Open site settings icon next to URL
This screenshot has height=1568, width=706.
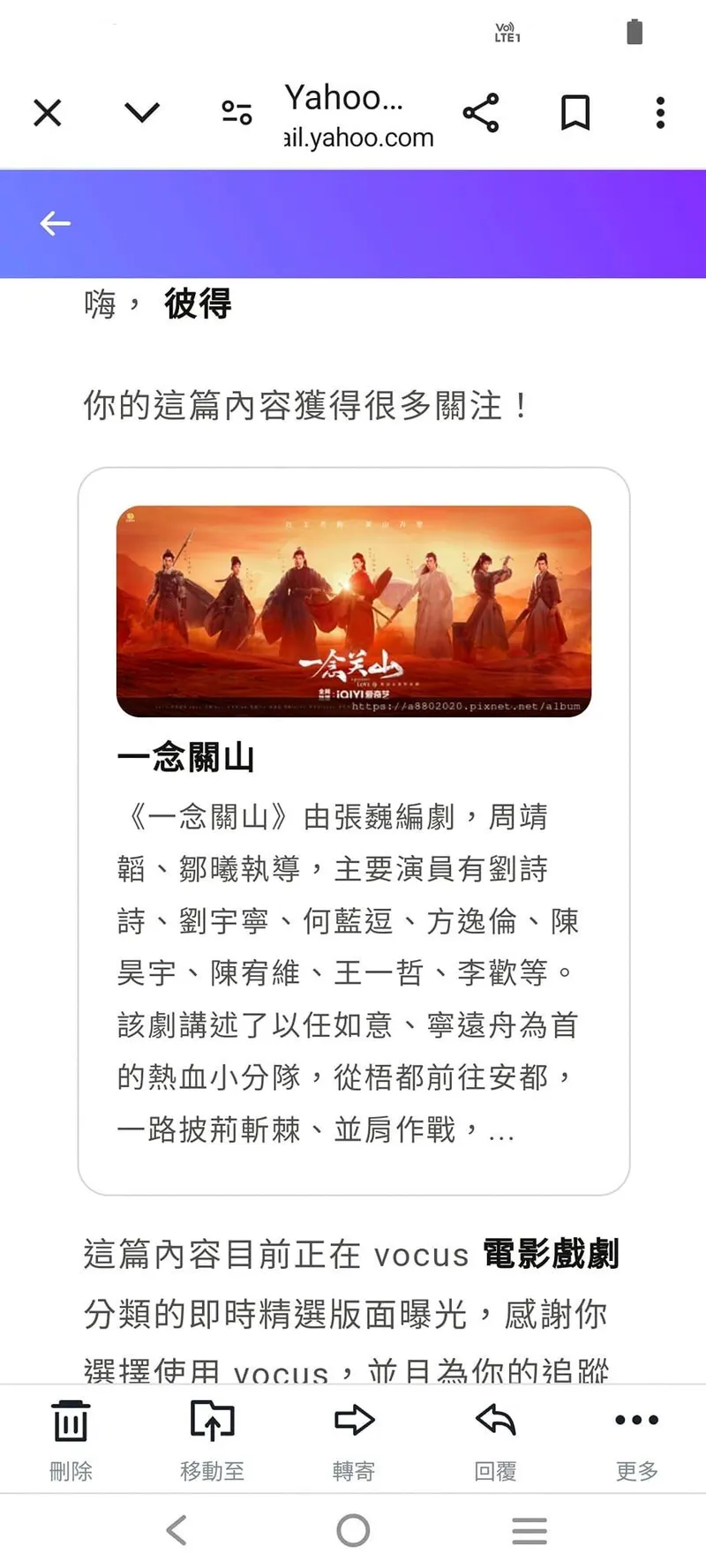(237, 113)
